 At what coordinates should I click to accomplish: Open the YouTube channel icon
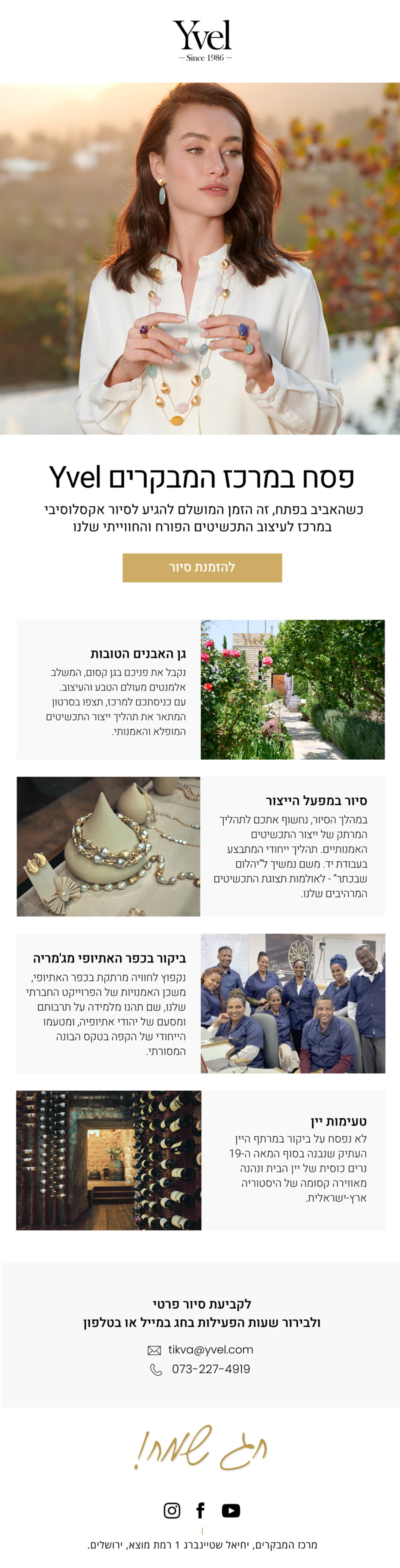click(x=230, y=1510)
